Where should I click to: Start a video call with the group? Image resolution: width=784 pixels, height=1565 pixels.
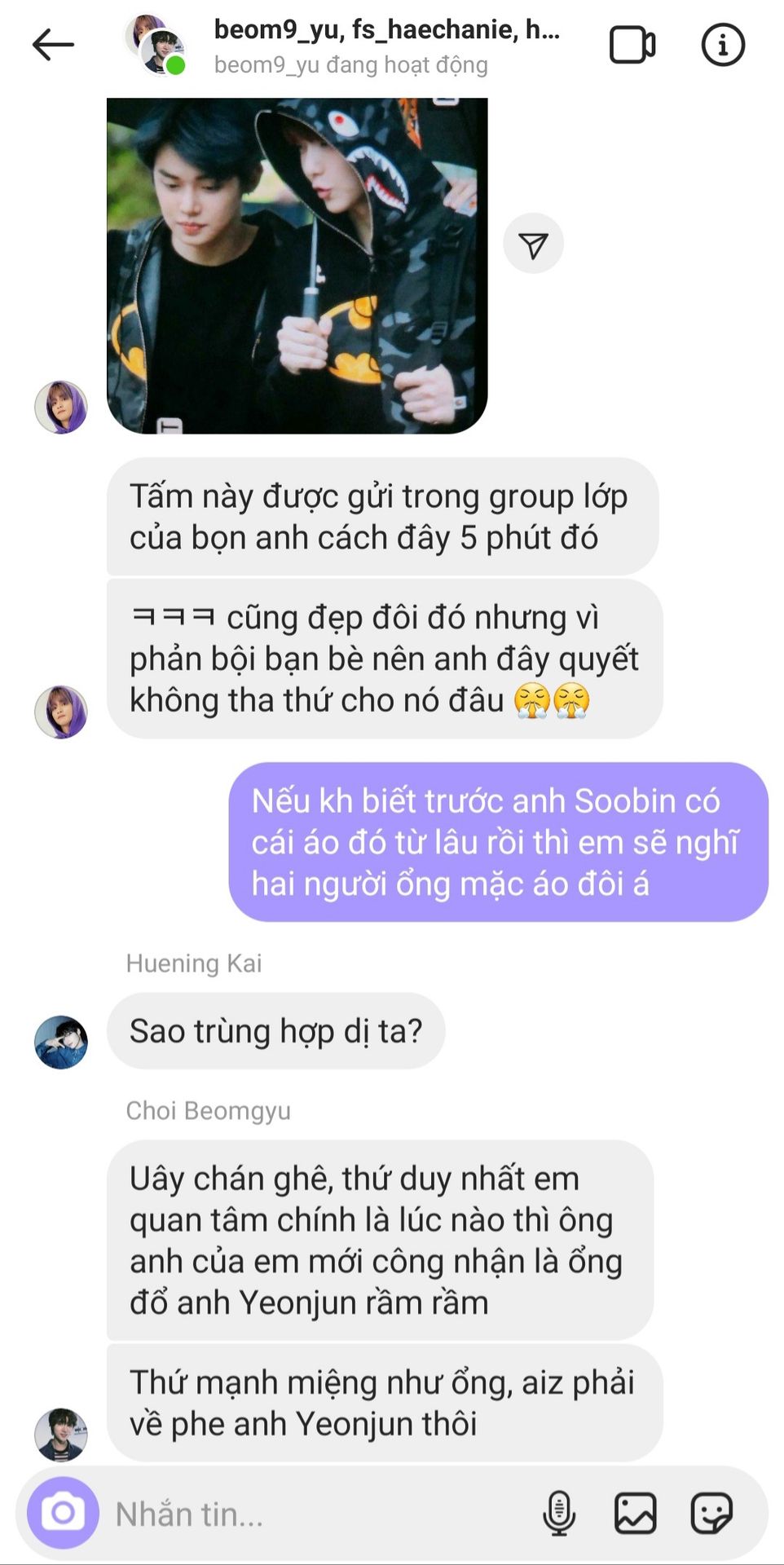pyautogui.click(x=632, y=45)
